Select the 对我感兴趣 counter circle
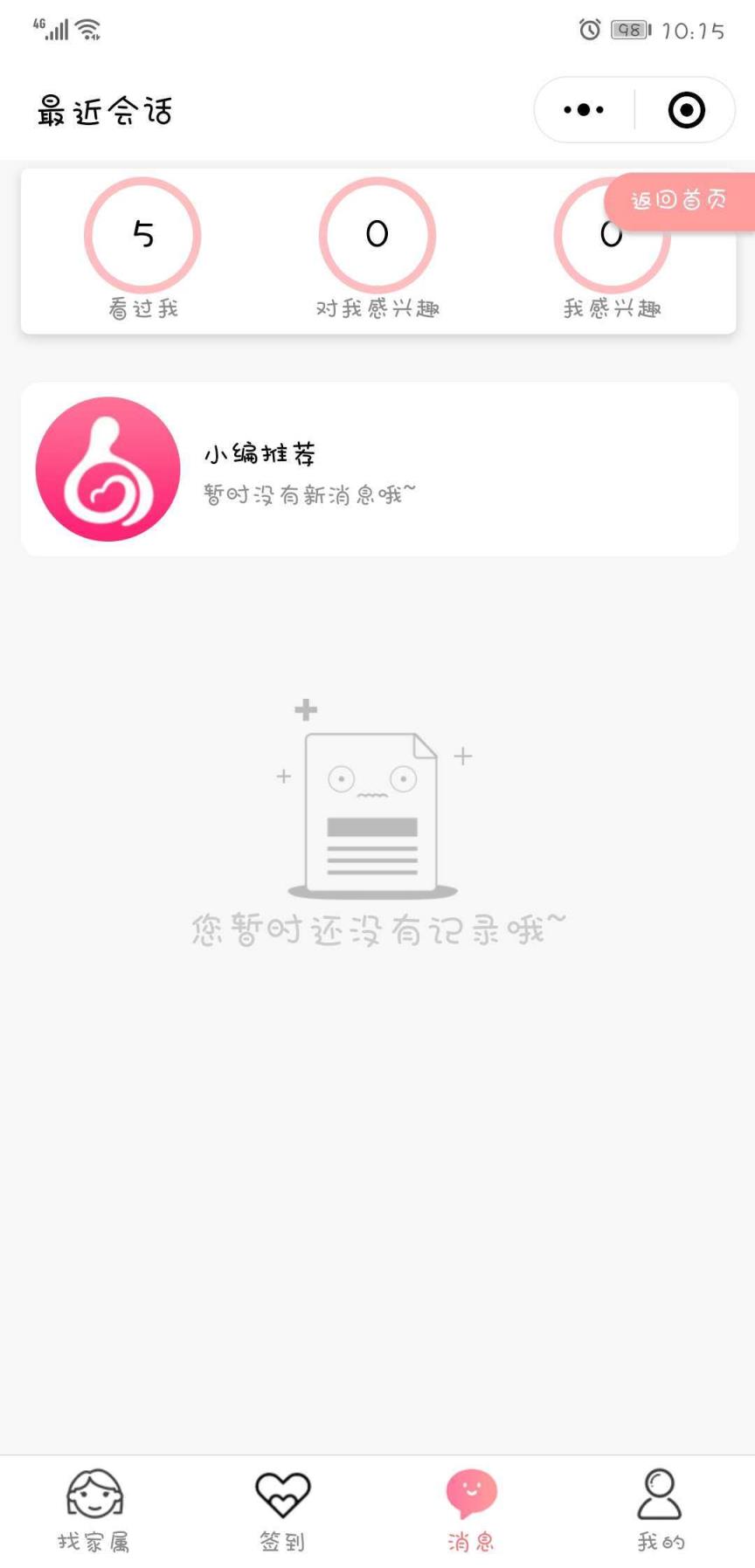The image size is (755, 1568). click(377, 234)
